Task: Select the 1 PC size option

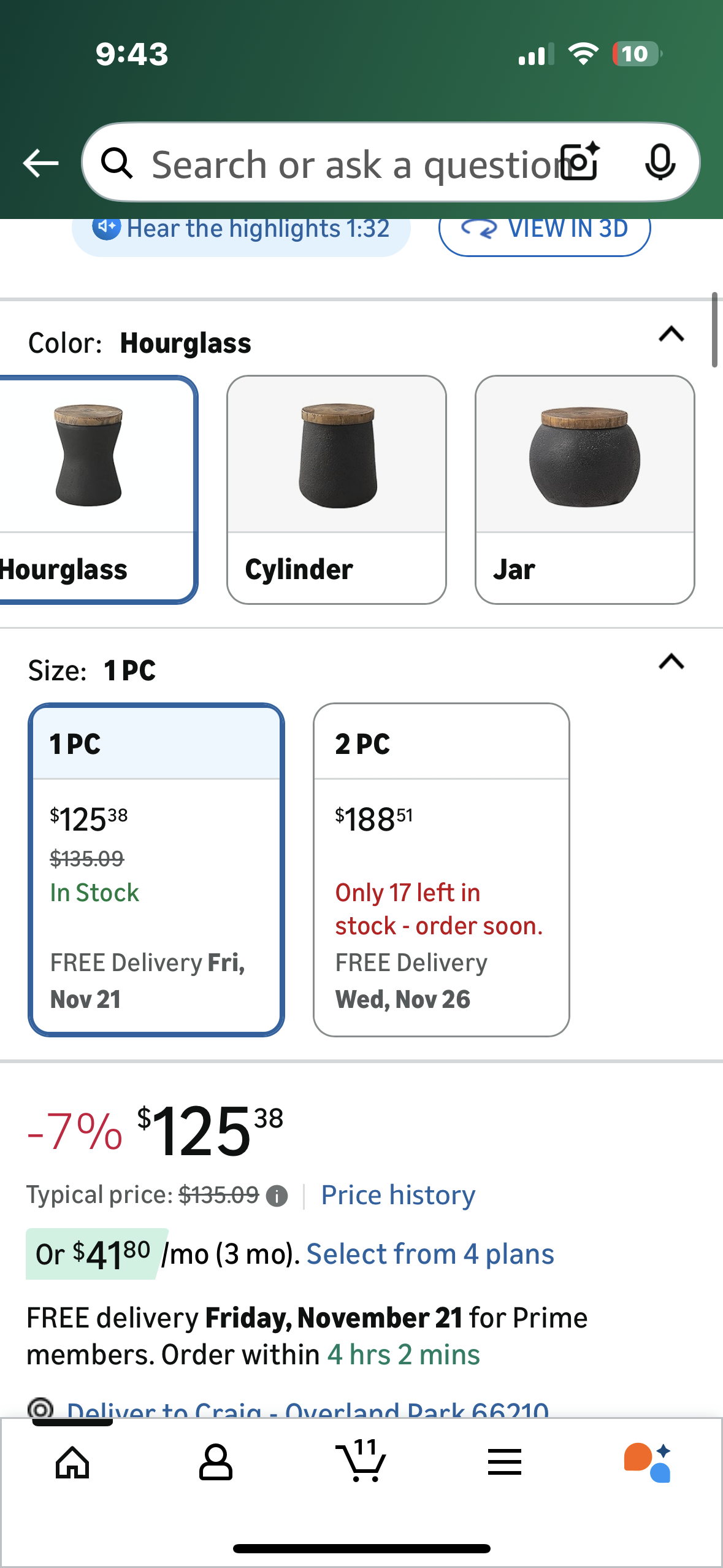Action: coord(156,869)
